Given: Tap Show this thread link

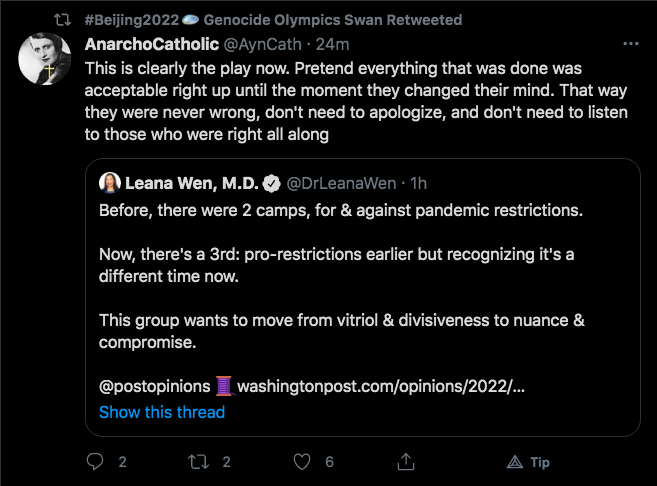Looking at the screenshot, I should click(162, 412).
